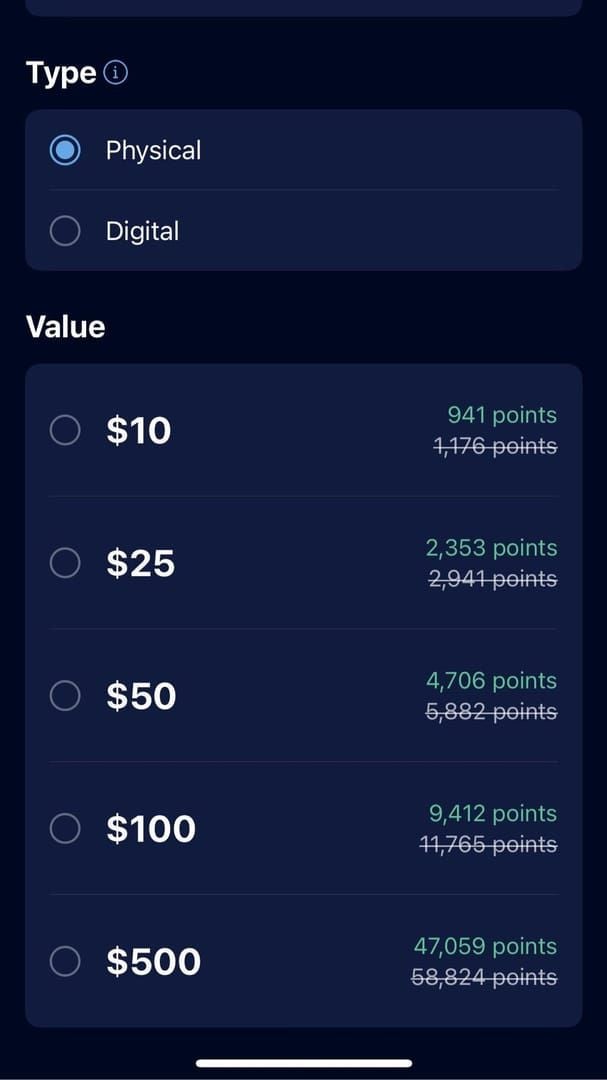This screenshot has width=607, height=1080.
Task: Pick the $25 value for 2,353 points
Action: pos(65,563)
